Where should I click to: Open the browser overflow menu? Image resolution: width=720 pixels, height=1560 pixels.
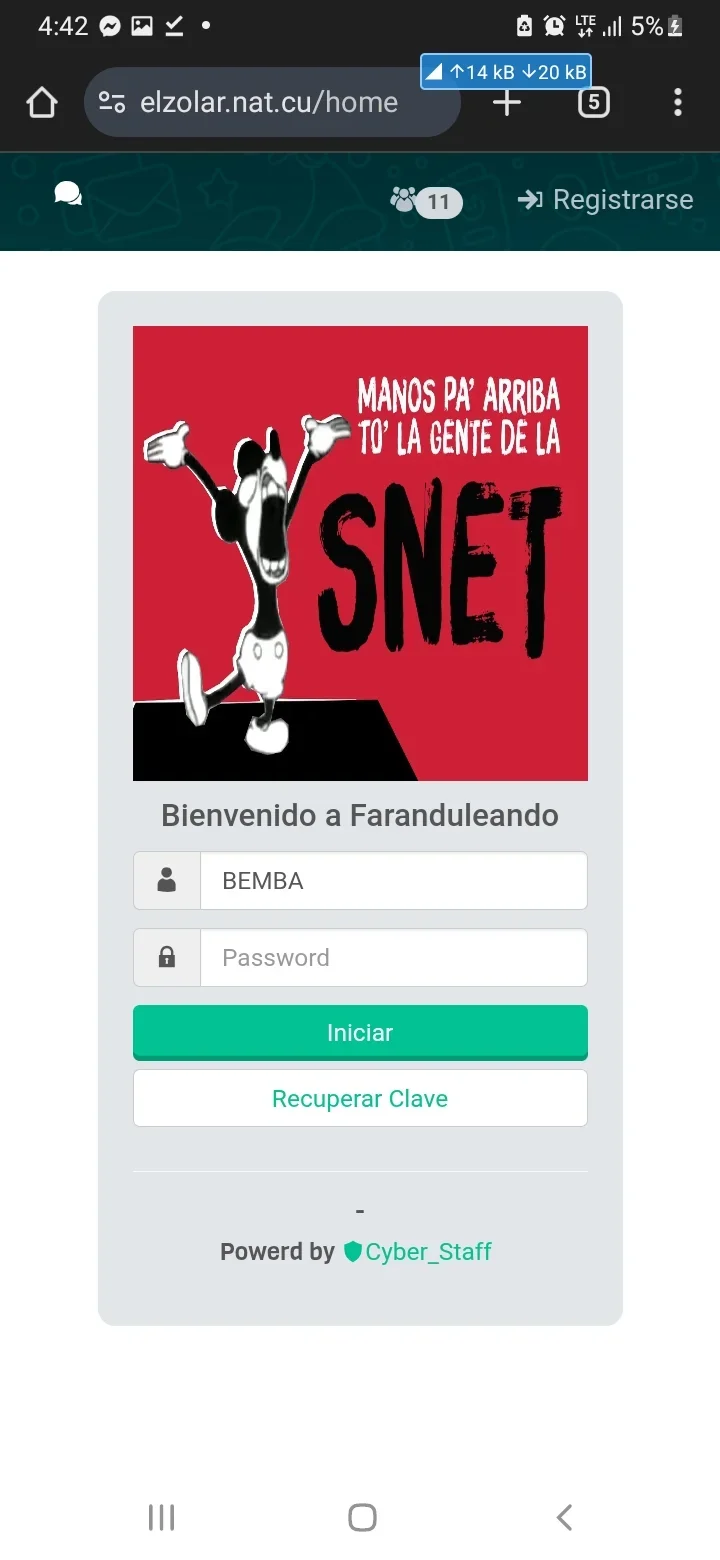(x=678, y=102)
